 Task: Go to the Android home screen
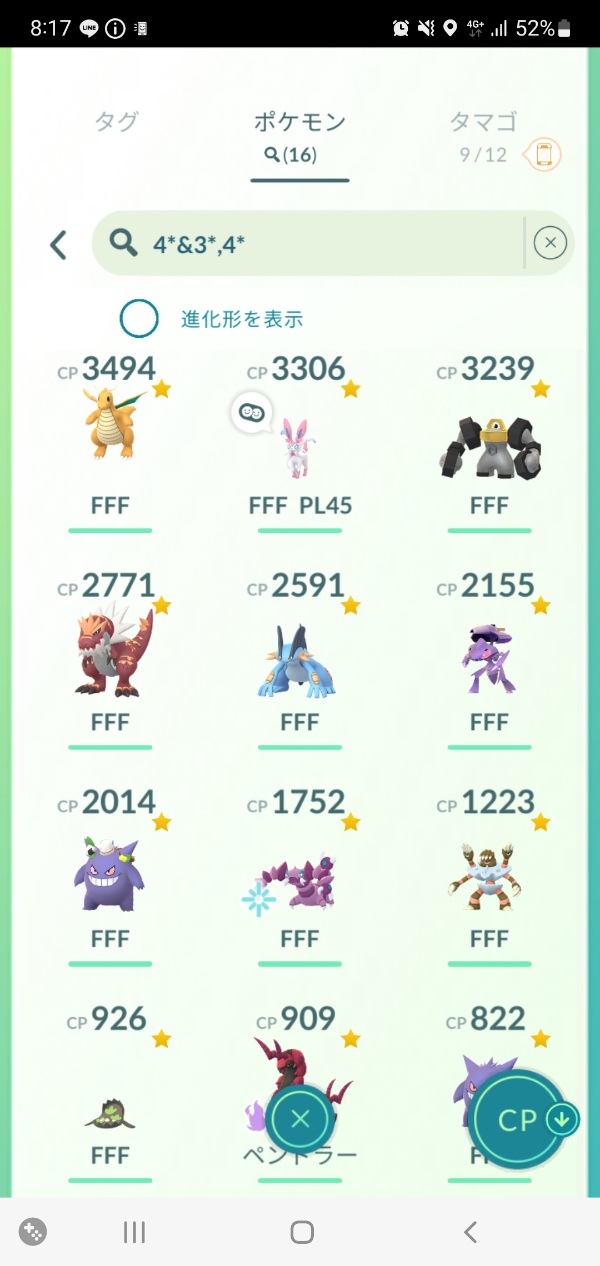[301, 1231]
